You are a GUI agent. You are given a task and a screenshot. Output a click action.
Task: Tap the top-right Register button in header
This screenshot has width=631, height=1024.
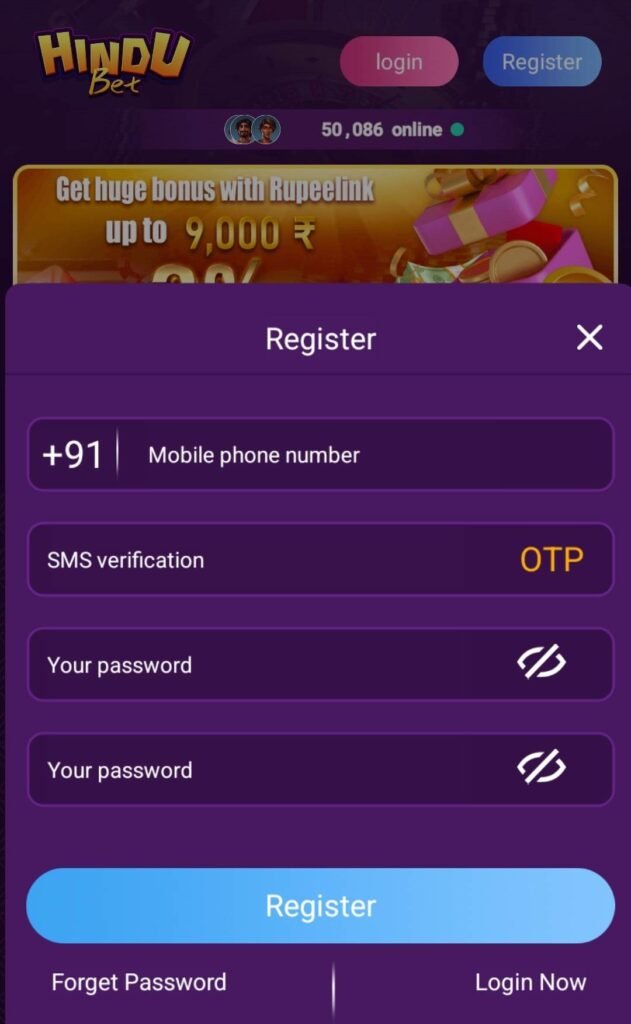point(542,62)
